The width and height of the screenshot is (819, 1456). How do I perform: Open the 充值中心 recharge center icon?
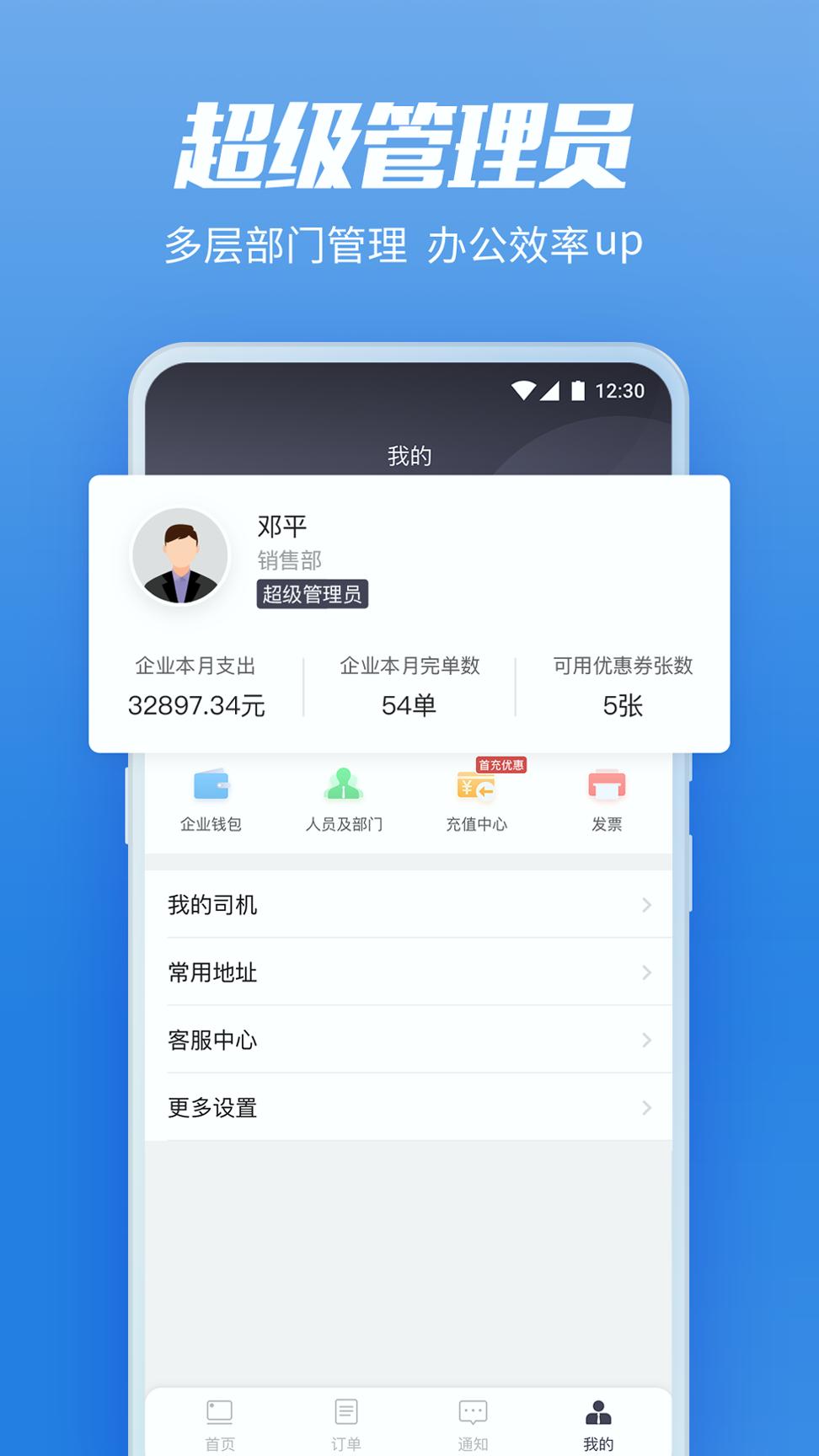(476, 790)
